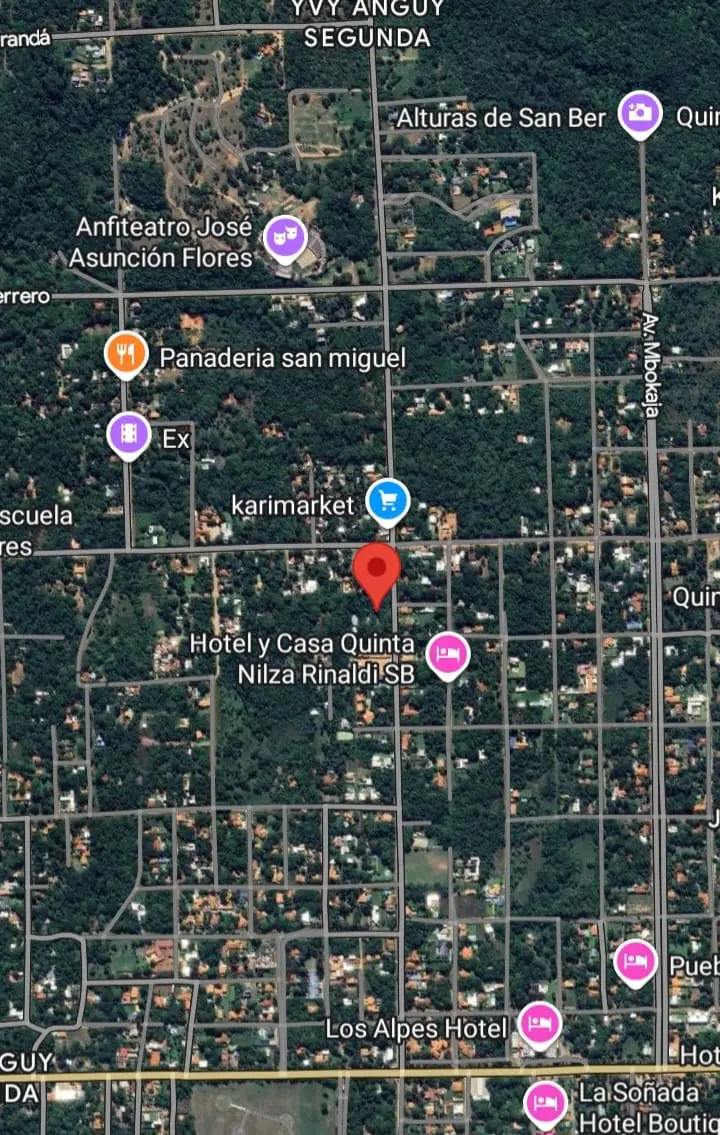The height and width of the screenshot is (1135, 720).
Task: Open the karimarket shopping cart pin
Action: (387, 500)
